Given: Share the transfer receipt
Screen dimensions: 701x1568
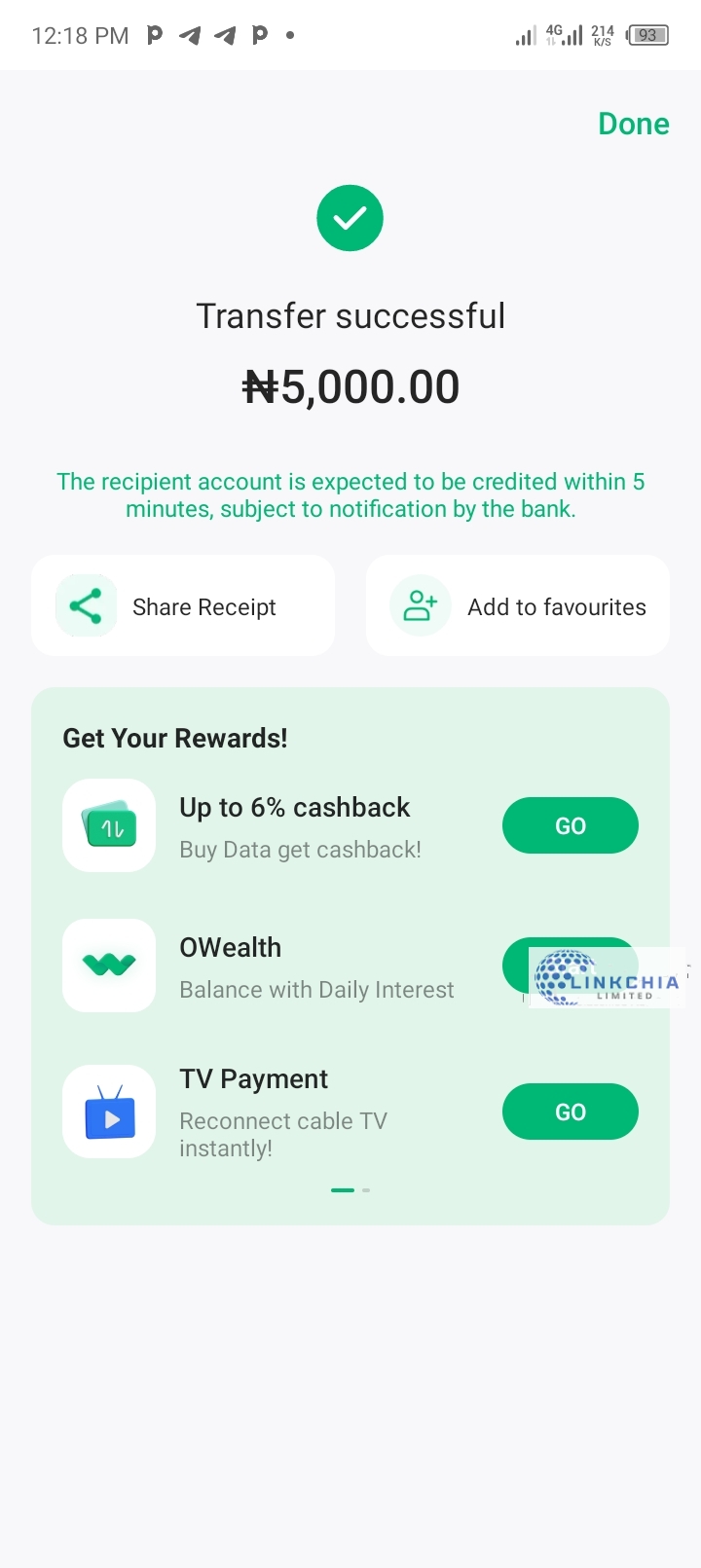Looking at the screenshot, I should [183, 606].
